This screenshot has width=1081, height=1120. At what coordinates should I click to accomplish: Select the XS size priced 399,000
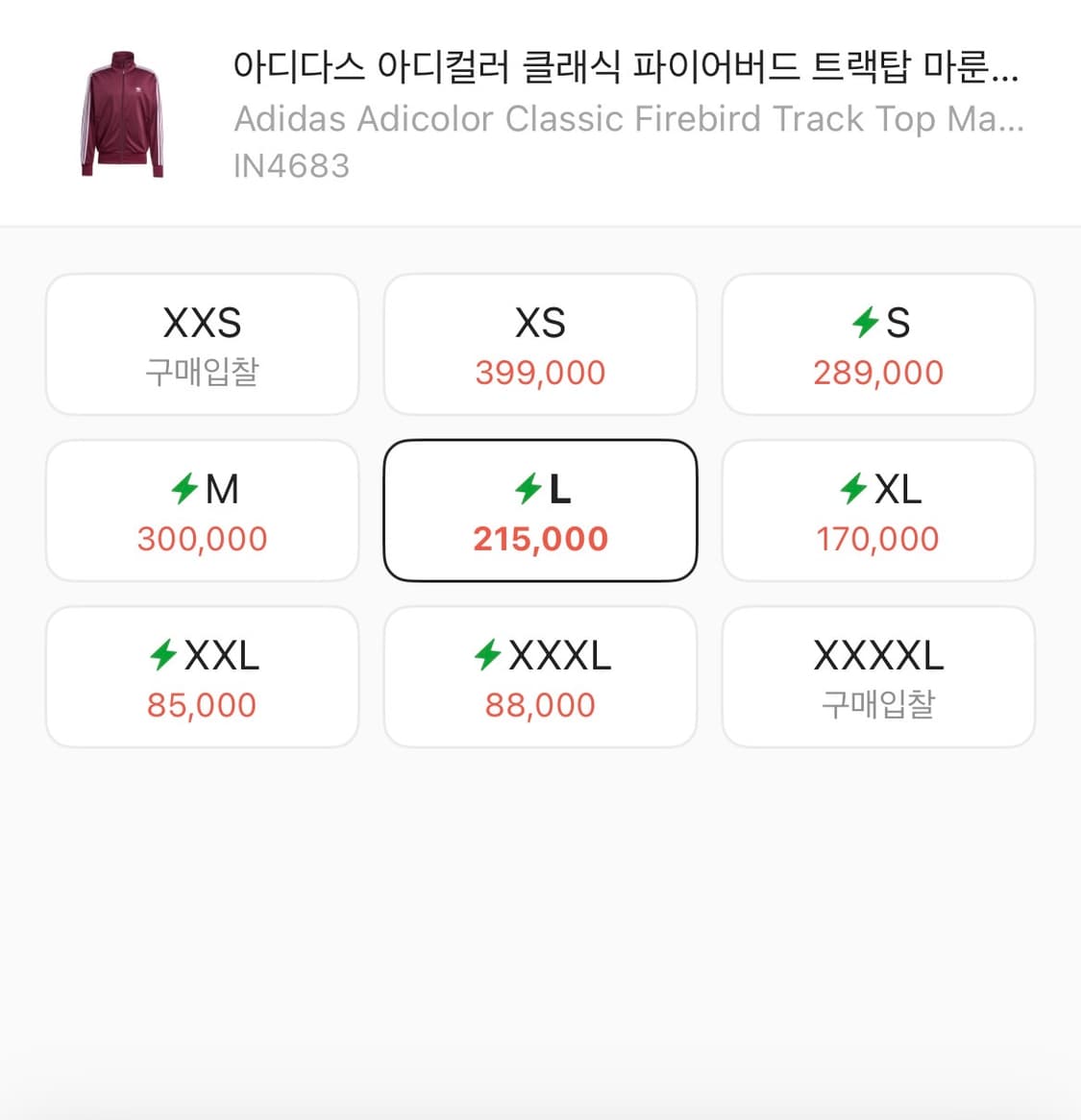coord(540,344)
